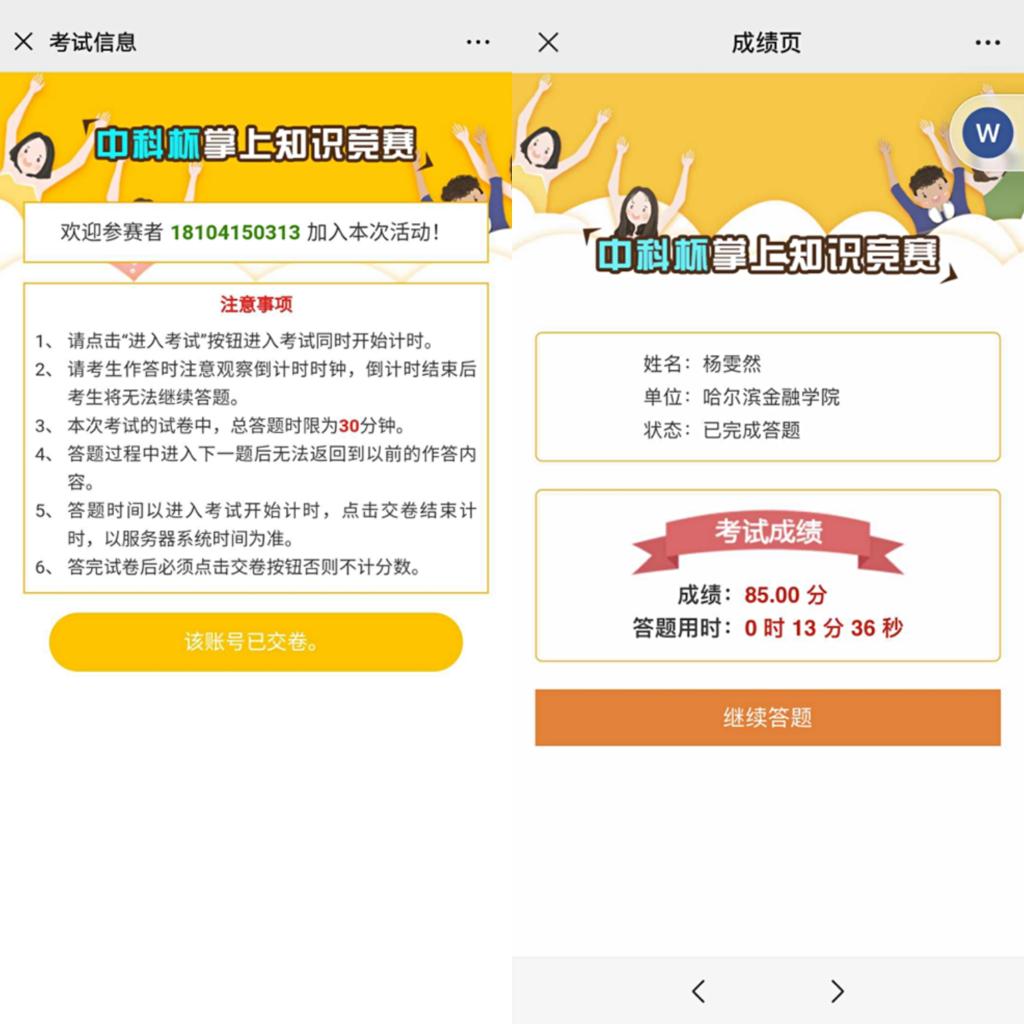This screenshot has height=1024, width=1024.
Task: Close the 考试信息 page
Action: click(x=23, y=42)
